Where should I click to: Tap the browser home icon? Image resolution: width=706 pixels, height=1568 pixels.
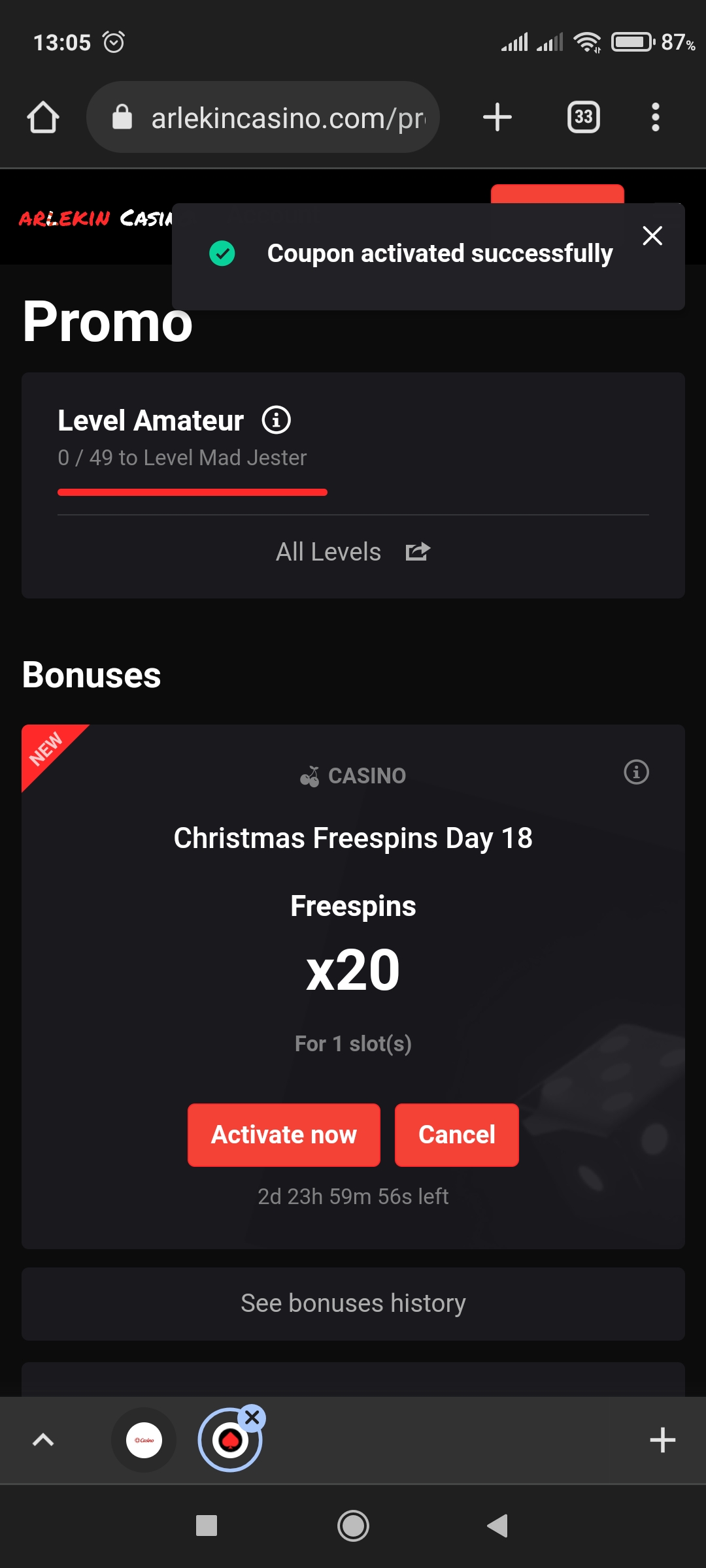coord(43,118)
